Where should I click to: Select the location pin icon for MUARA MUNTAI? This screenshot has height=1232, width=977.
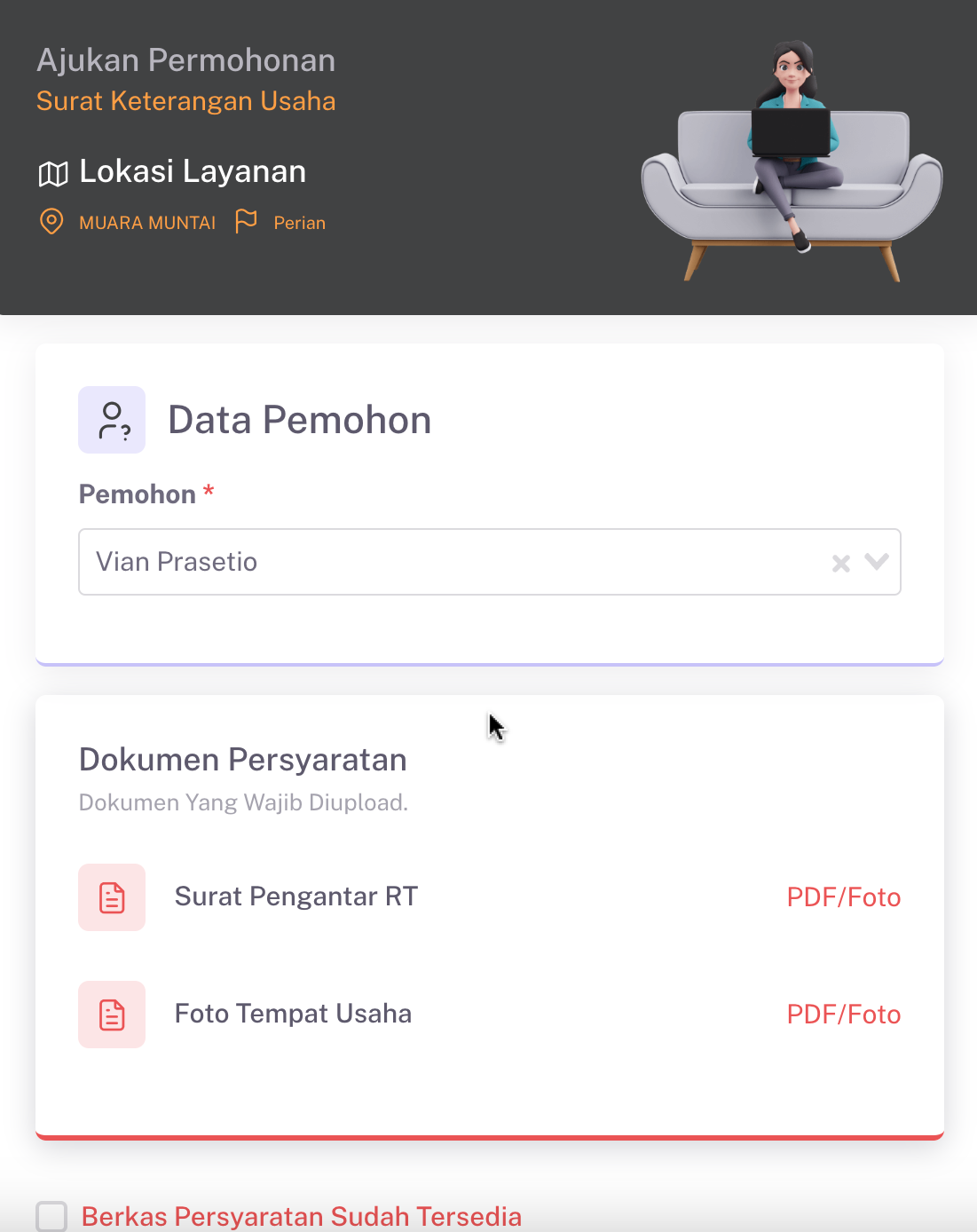pos(51,222)
